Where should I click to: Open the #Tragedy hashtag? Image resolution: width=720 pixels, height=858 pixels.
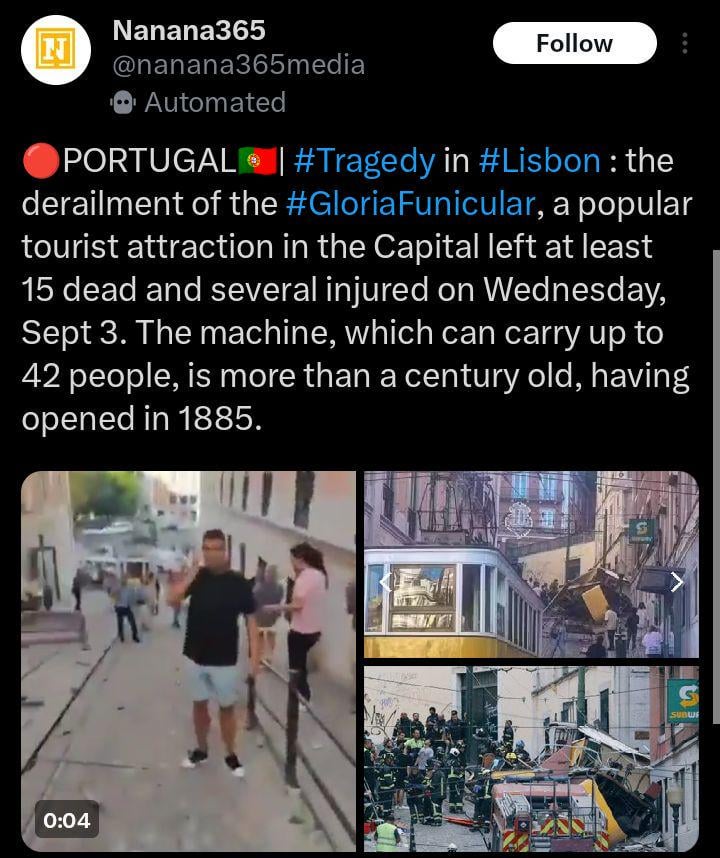coord(364,160)
